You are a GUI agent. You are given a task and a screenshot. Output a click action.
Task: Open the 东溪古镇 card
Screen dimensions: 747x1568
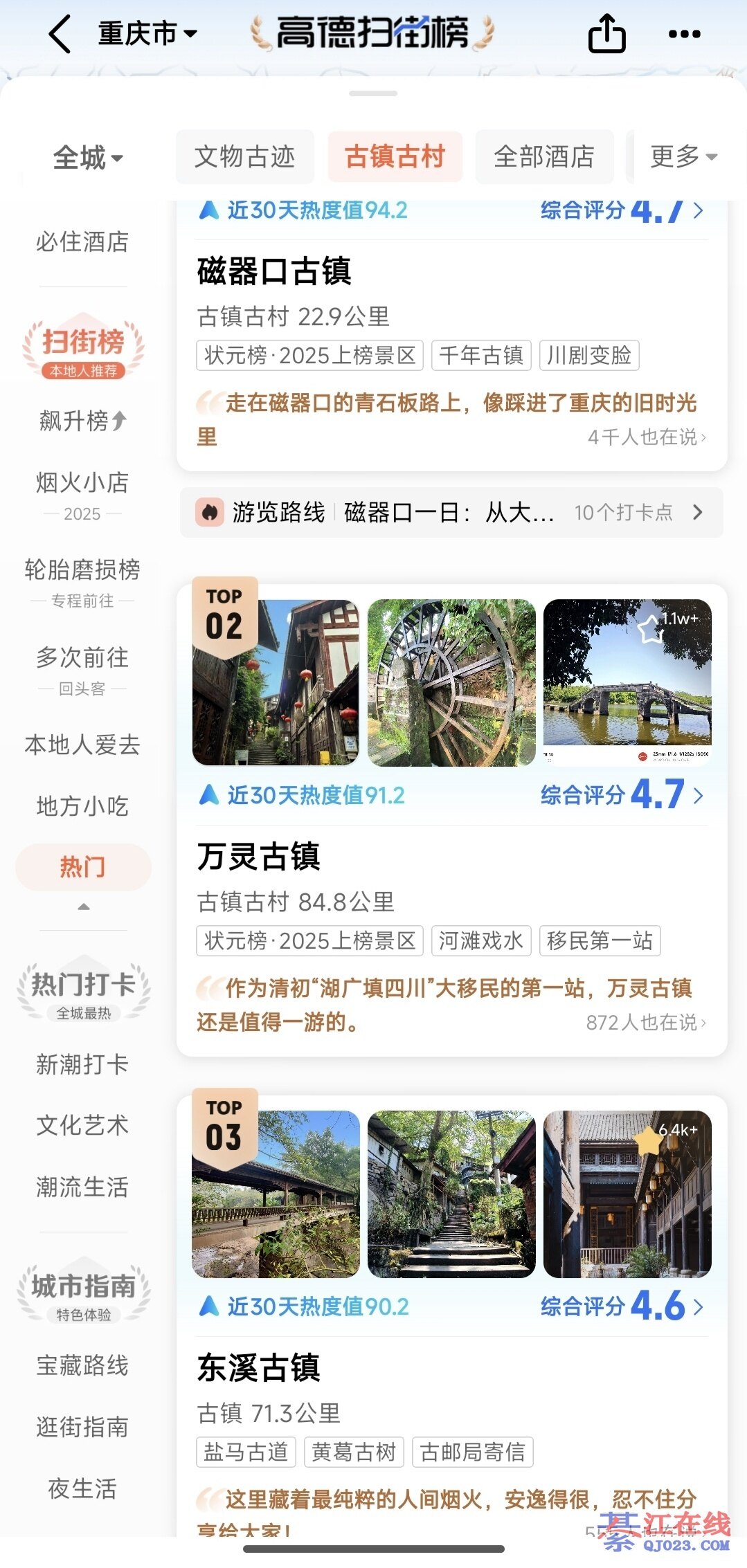tap(259, 1368)
